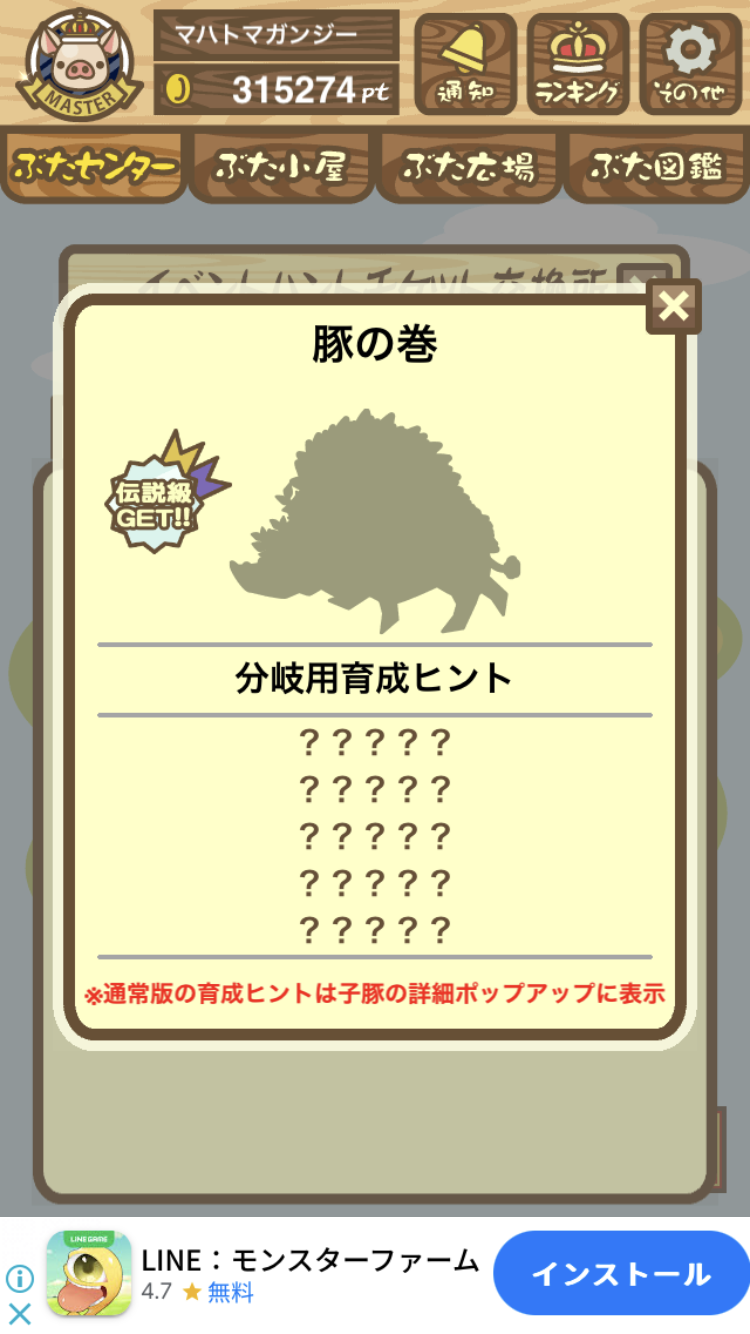
Task: Tap the インストール button in the ad
Action: (620, 1273)
